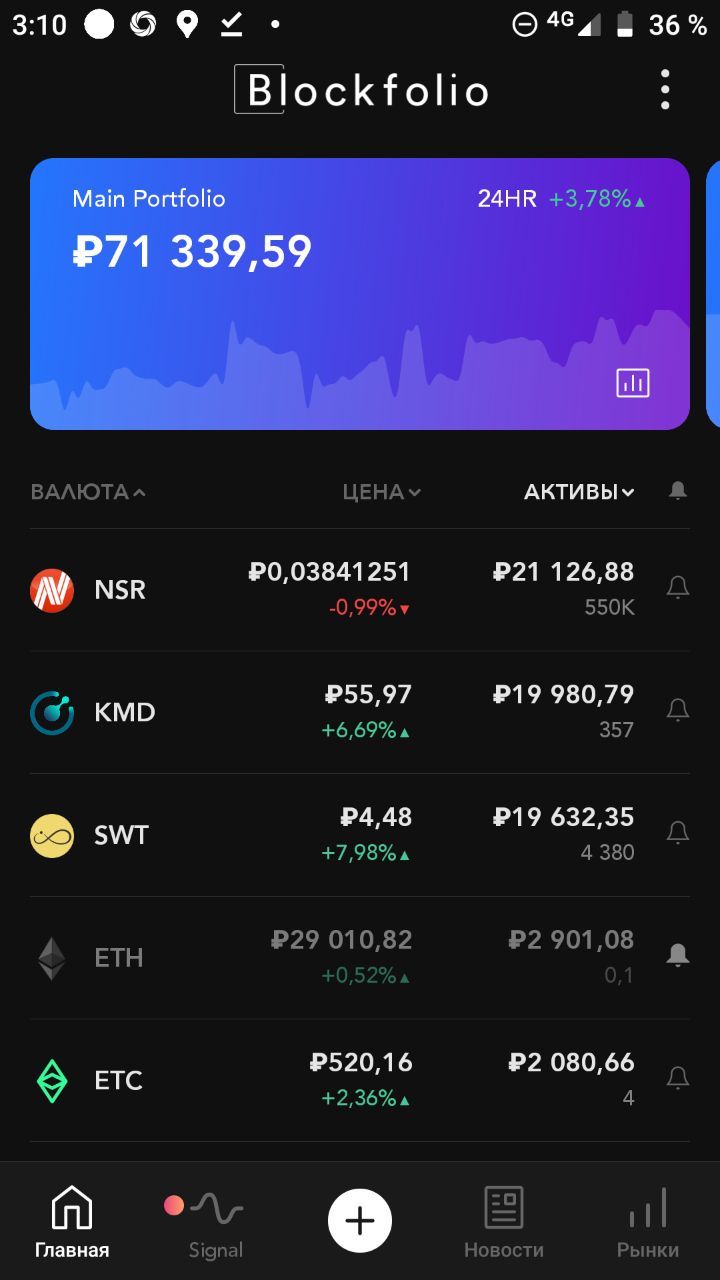Switch to the Новости tab

coord(504,1223)
